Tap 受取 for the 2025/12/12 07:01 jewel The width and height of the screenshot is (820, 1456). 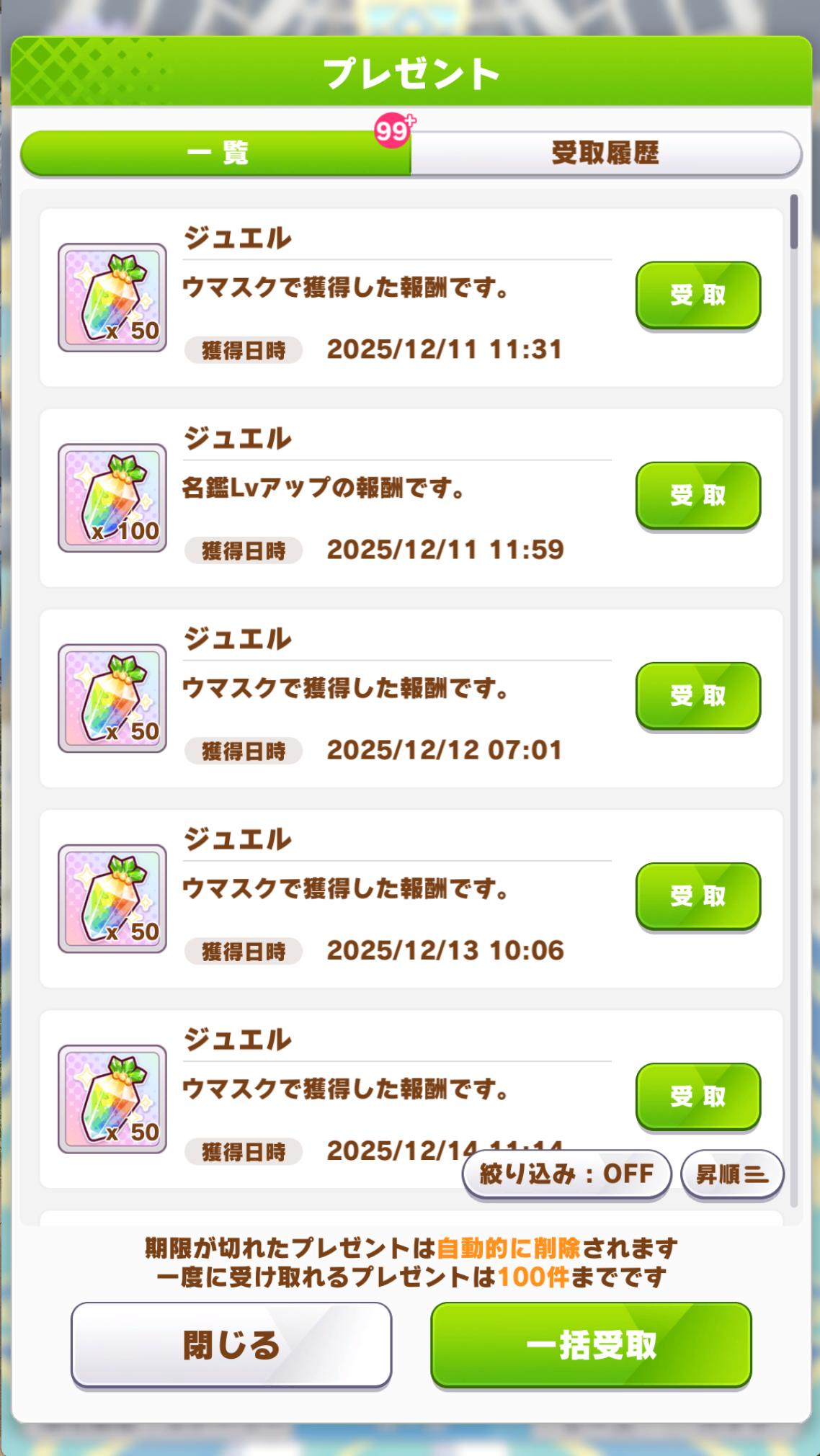tap(698, 695)
